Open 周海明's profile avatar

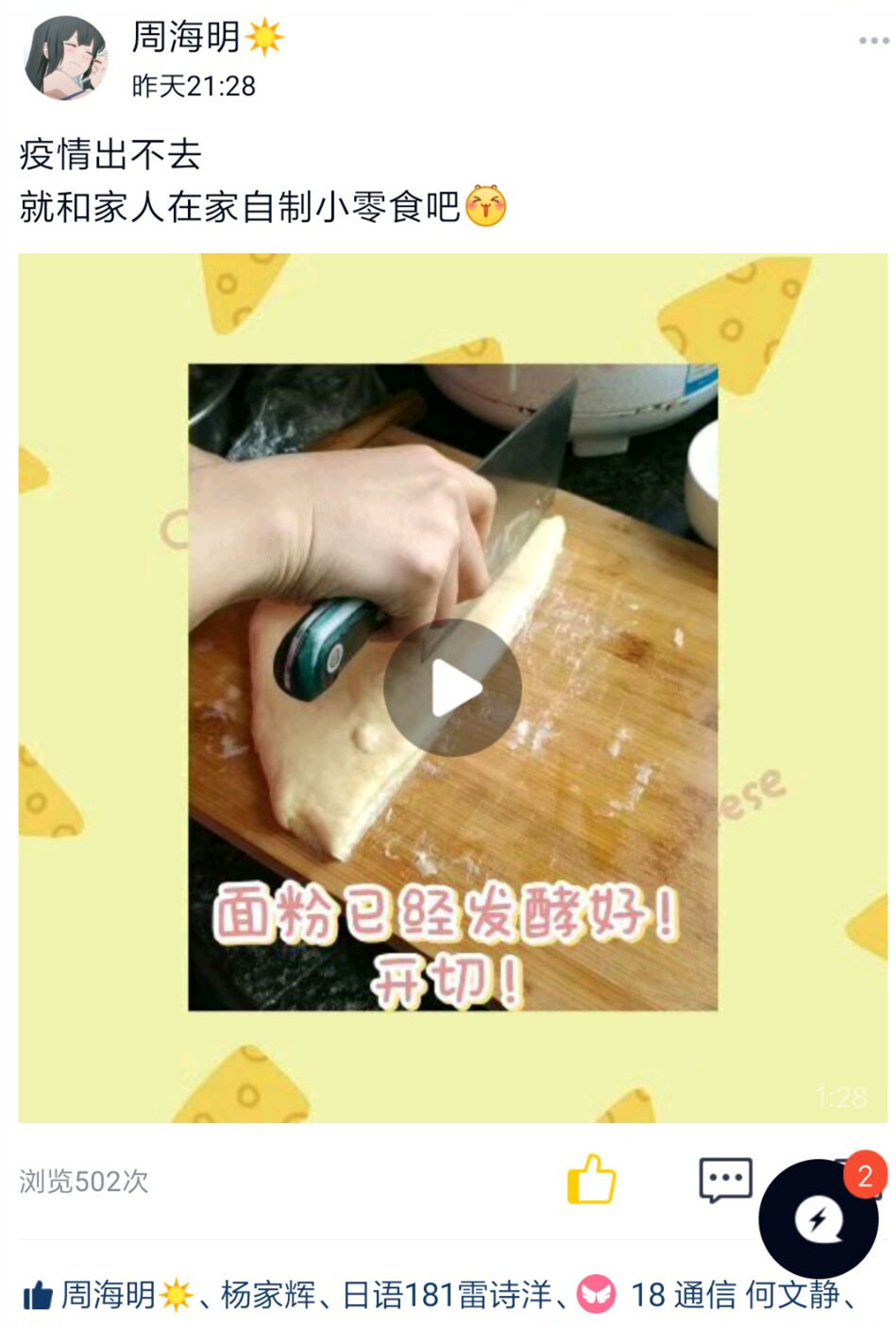[x=65, y=58]
